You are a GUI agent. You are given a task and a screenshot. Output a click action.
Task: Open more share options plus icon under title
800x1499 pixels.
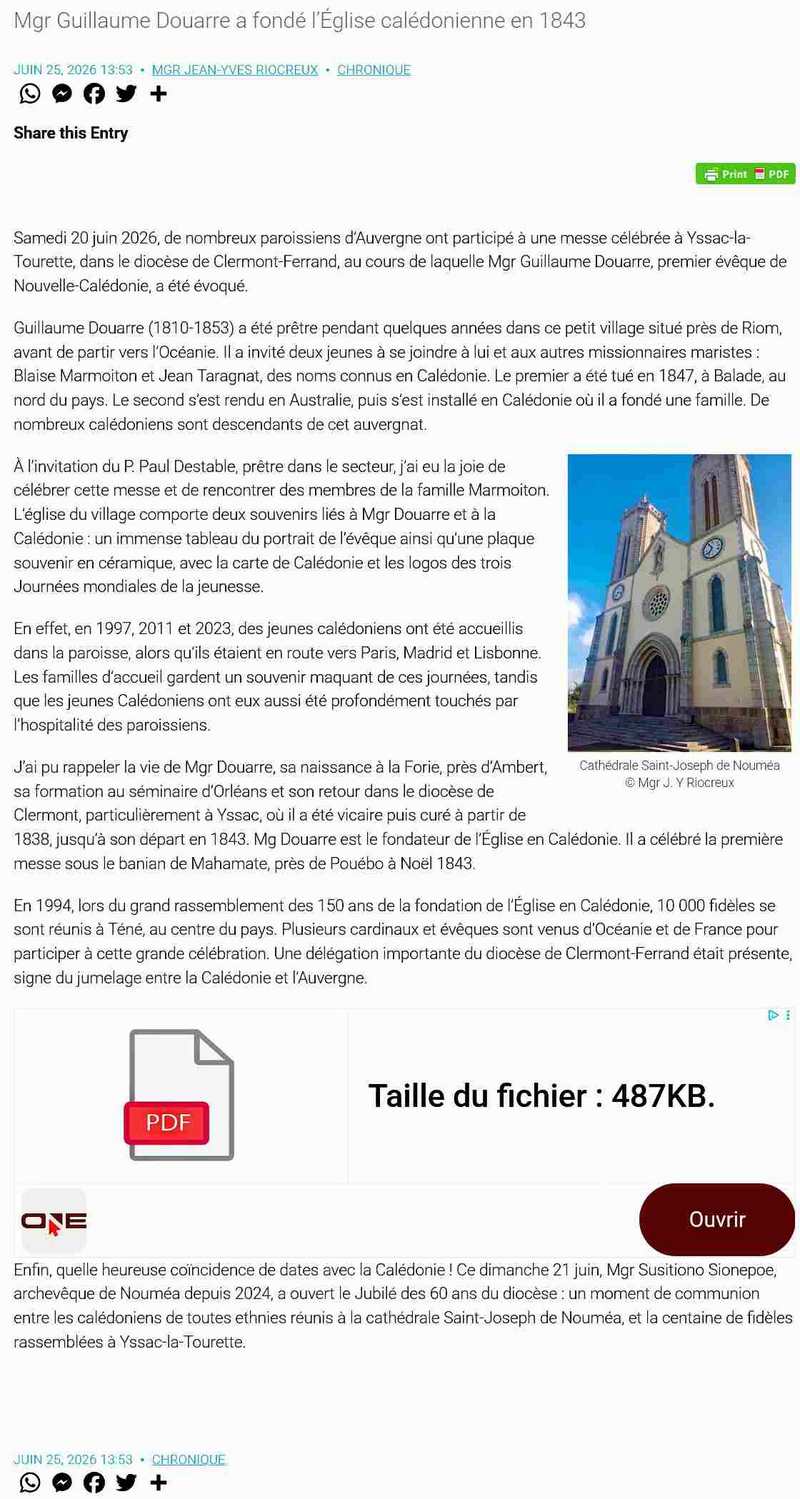[158, 94]
